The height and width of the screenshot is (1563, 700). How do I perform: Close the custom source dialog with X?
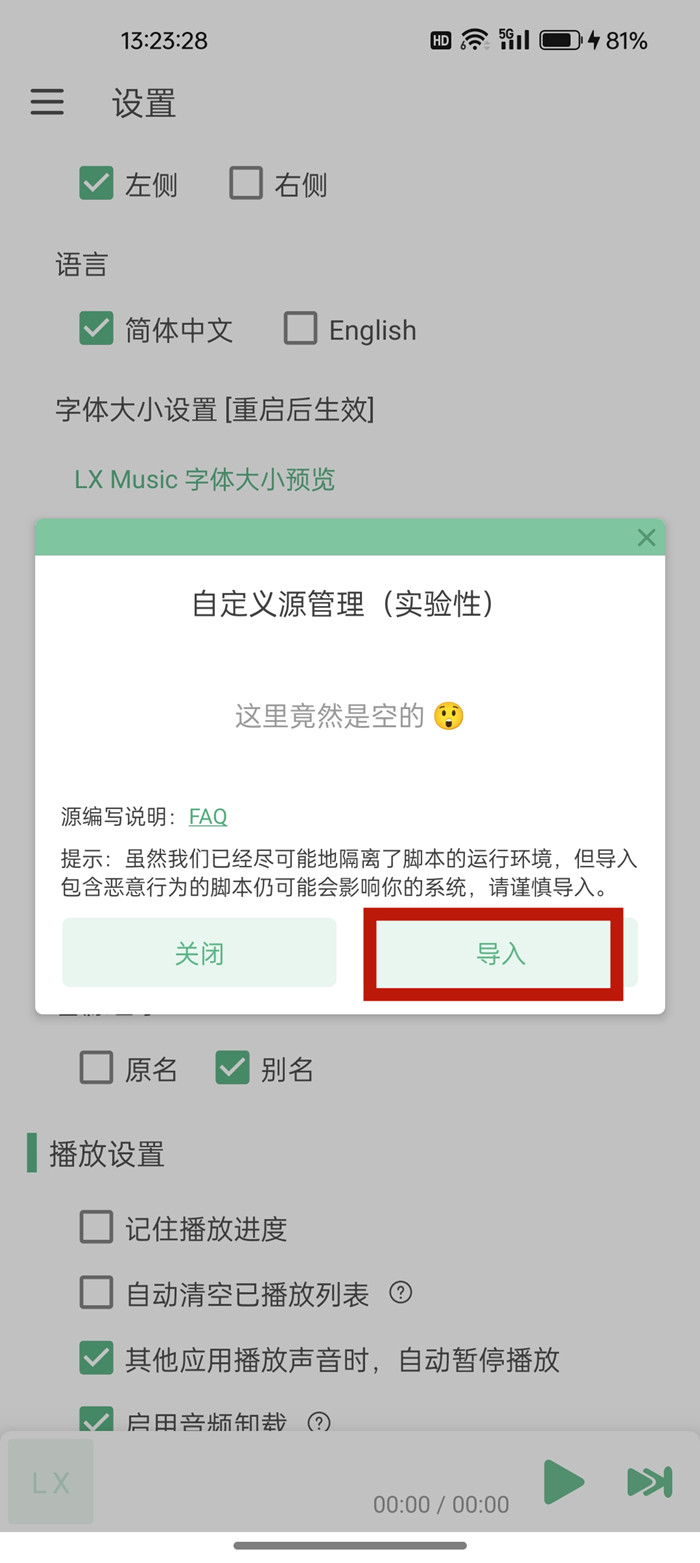(x=646, y=538)
